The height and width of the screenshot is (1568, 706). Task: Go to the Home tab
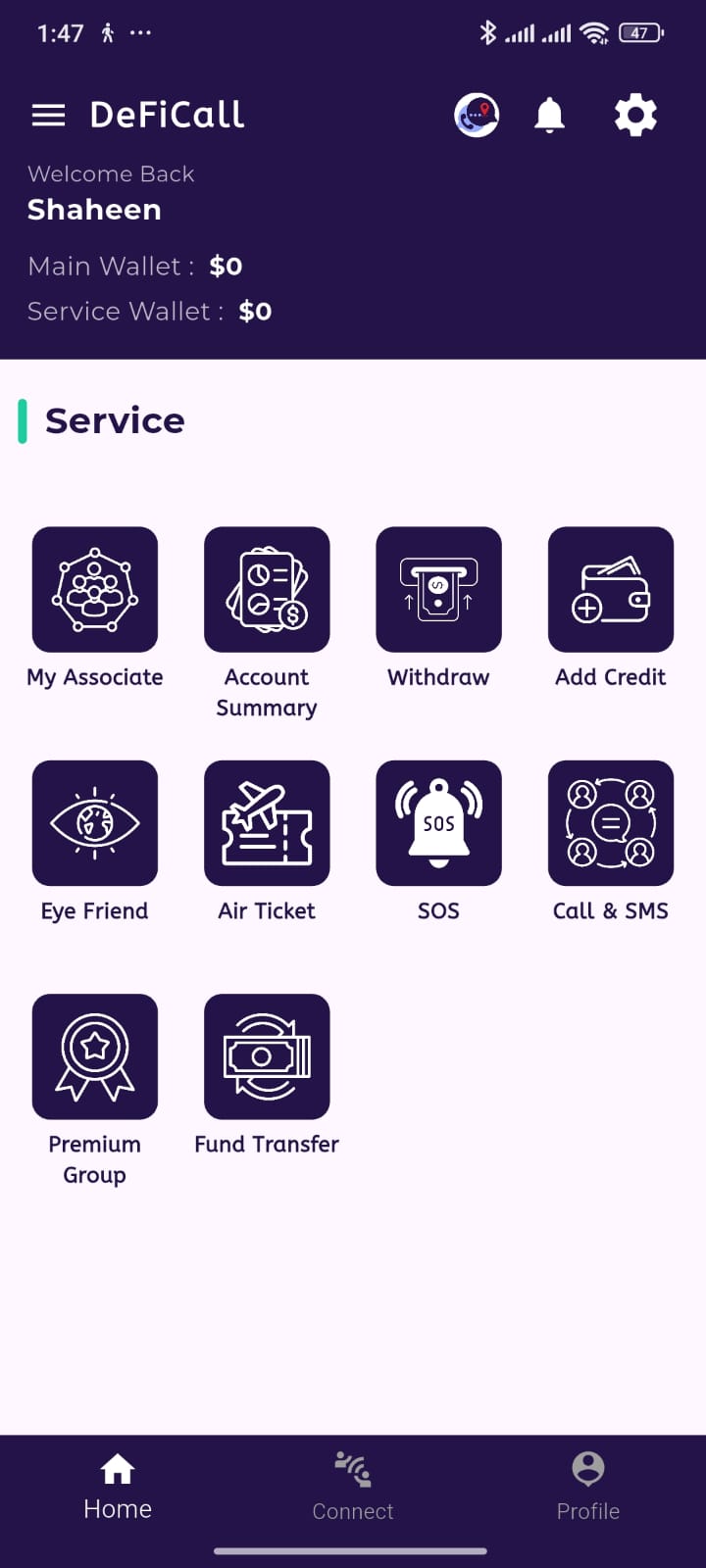pyautogui.click(x=118, y=1487)
